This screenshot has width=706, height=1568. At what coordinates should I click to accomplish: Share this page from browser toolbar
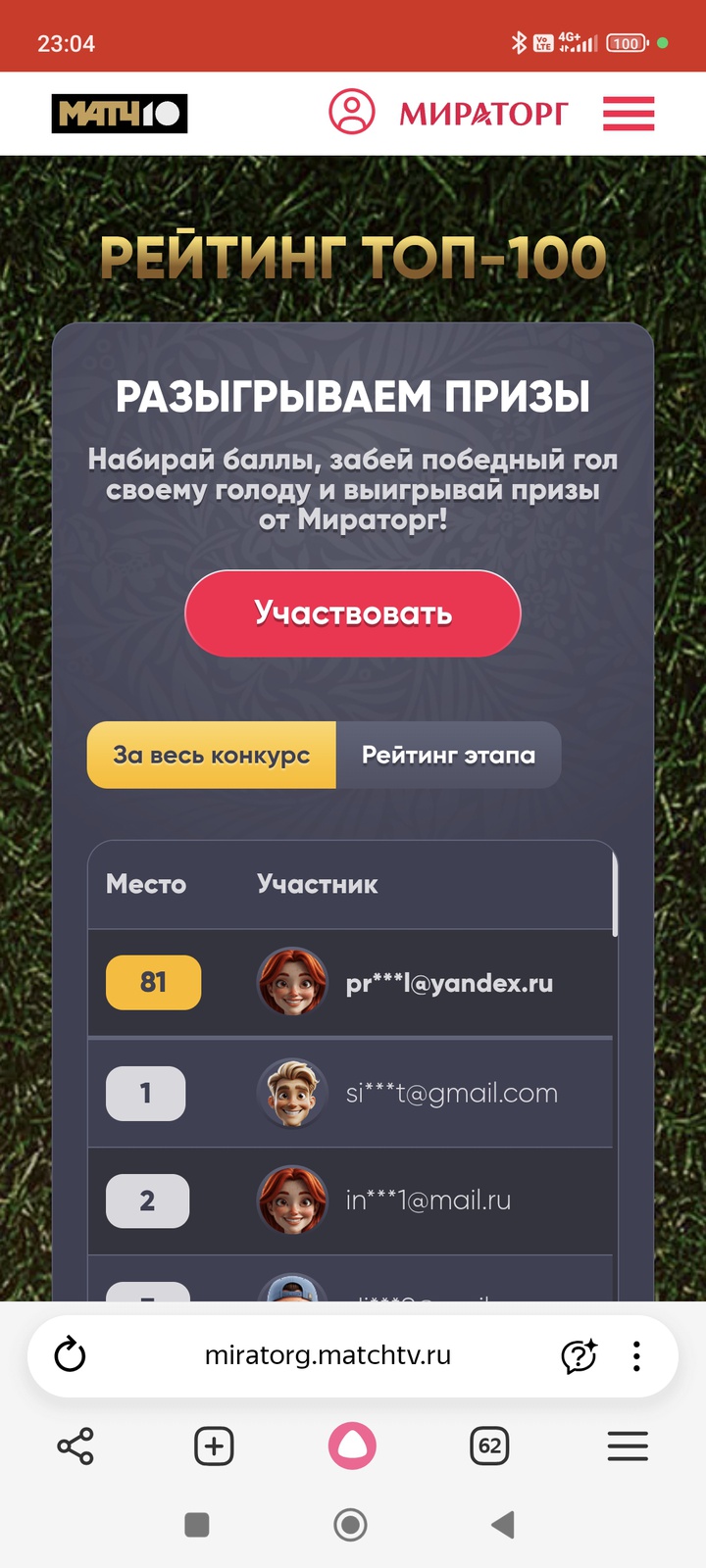click(76, 1445)
